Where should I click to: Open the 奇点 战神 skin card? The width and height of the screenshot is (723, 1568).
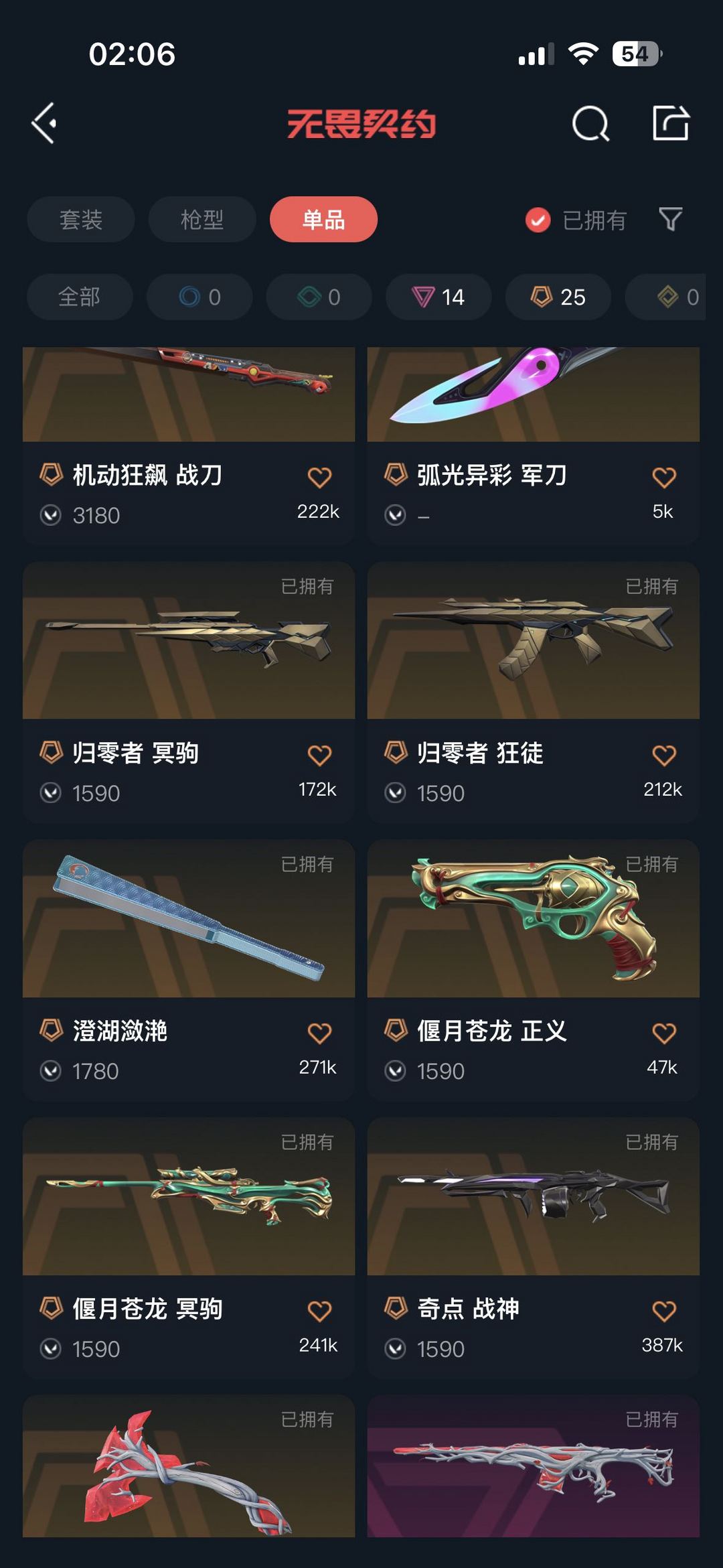point(534,1249)
